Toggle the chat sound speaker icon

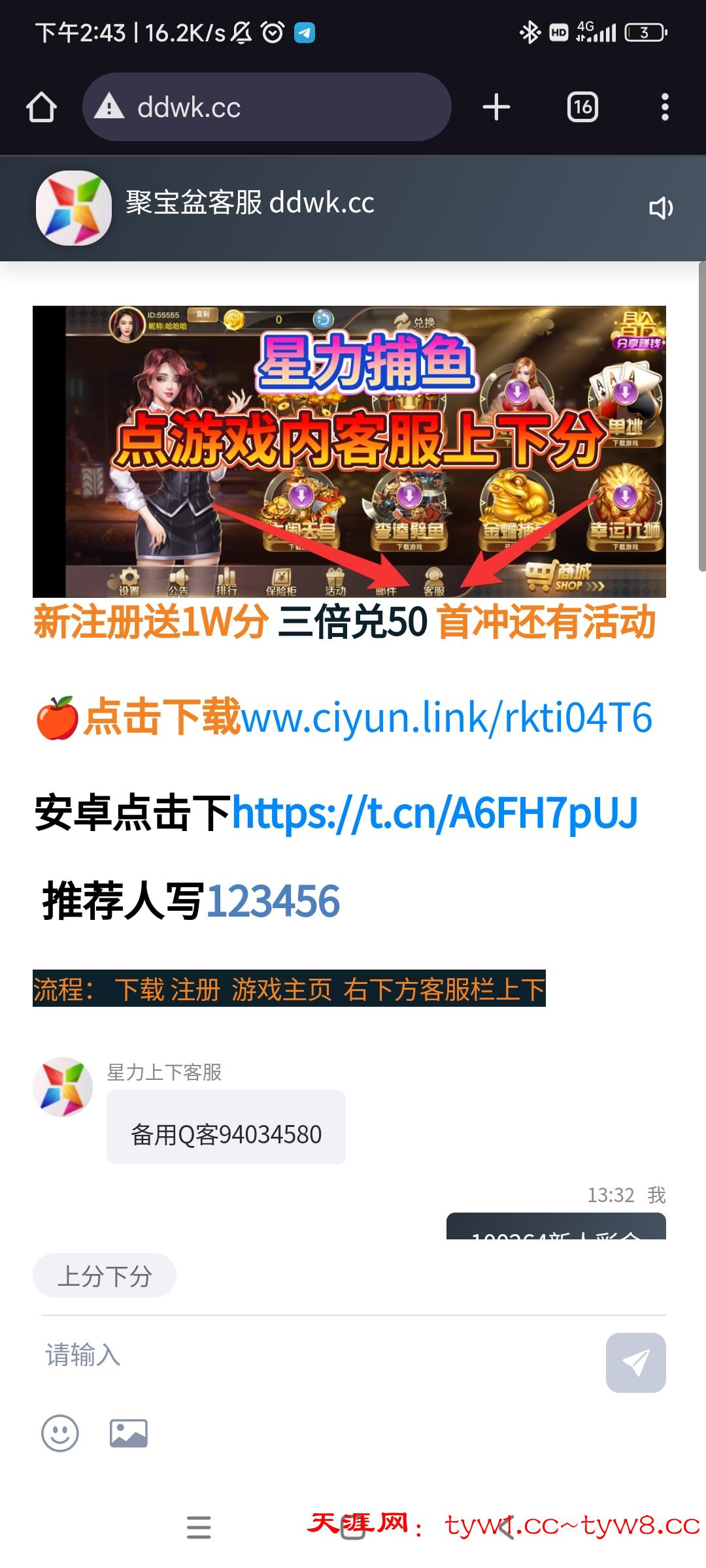point(660,208)
